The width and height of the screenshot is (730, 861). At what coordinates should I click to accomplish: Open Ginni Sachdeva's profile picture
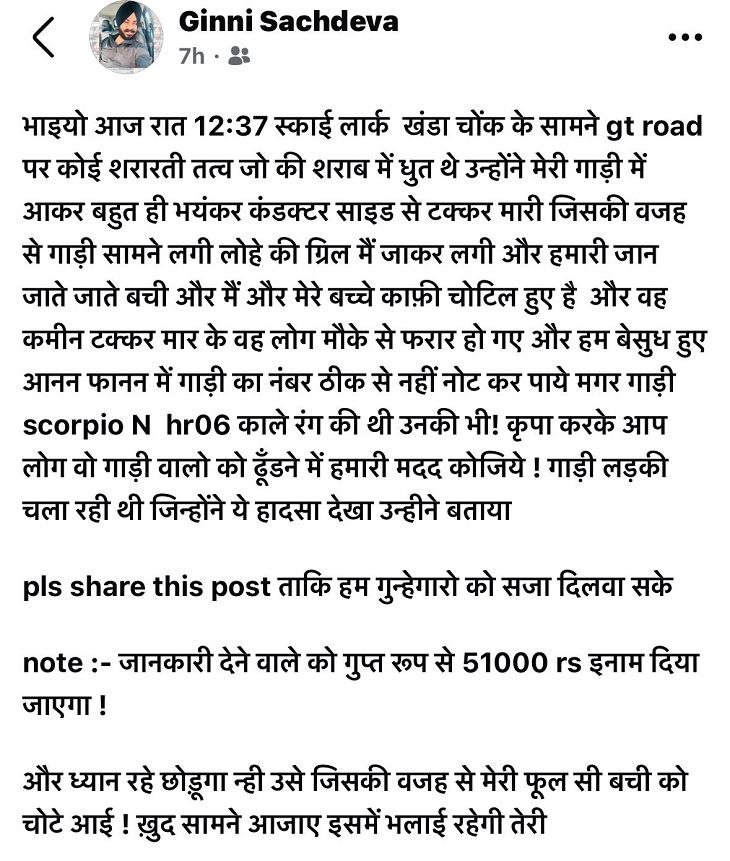click(127, 38)
